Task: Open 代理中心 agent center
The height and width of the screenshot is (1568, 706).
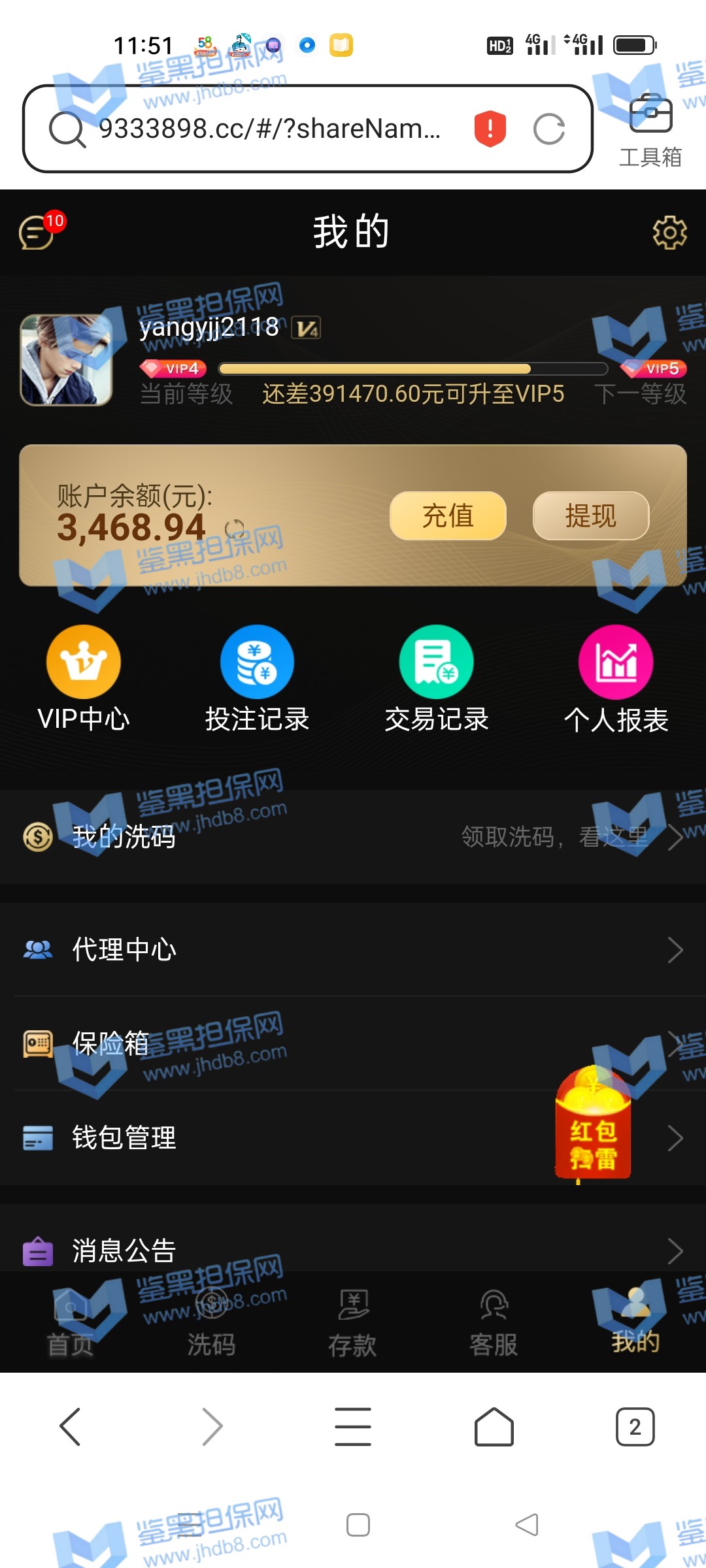Action: click(353, 949)
